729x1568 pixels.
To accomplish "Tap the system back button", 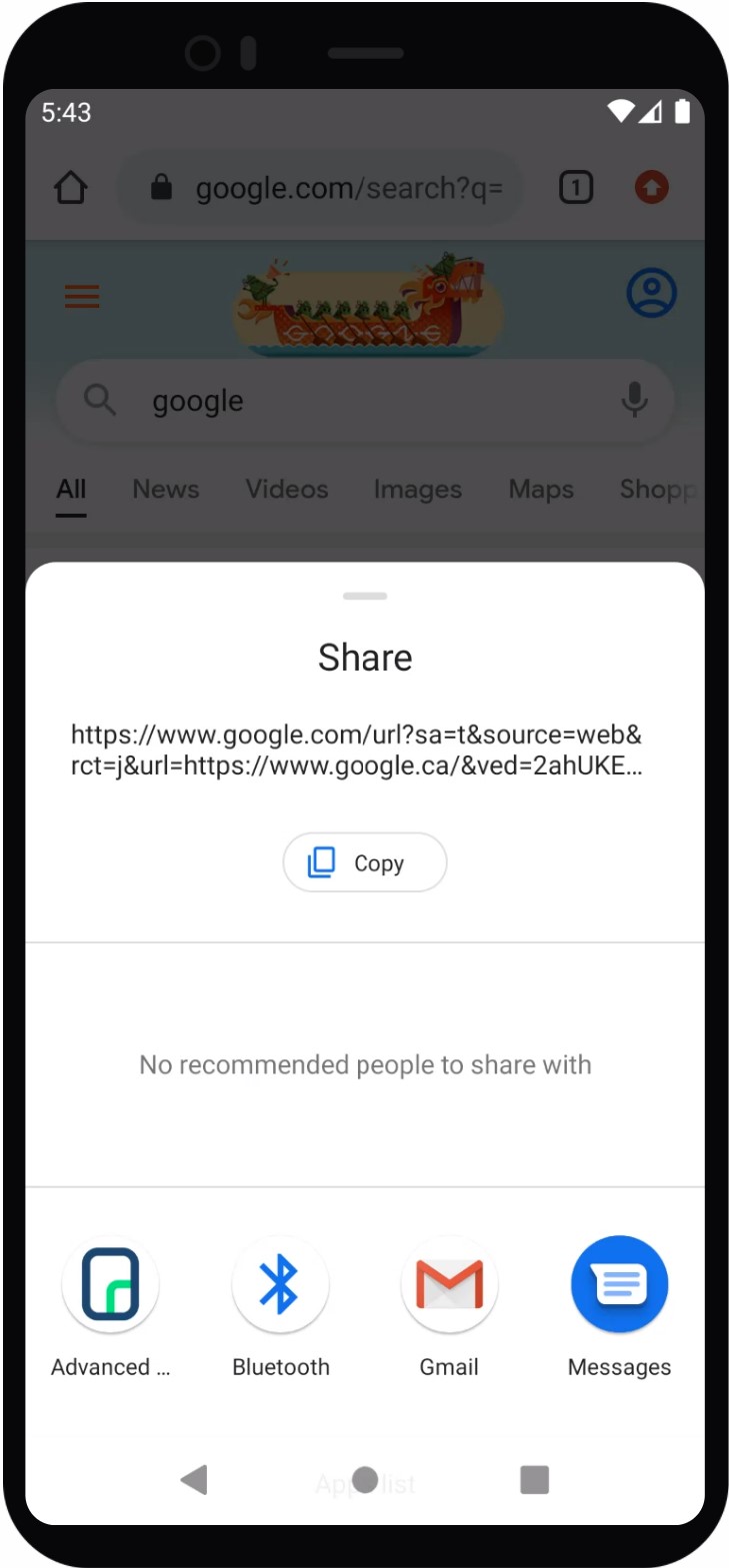I will pyautogui.click(x=194, y=1479).
